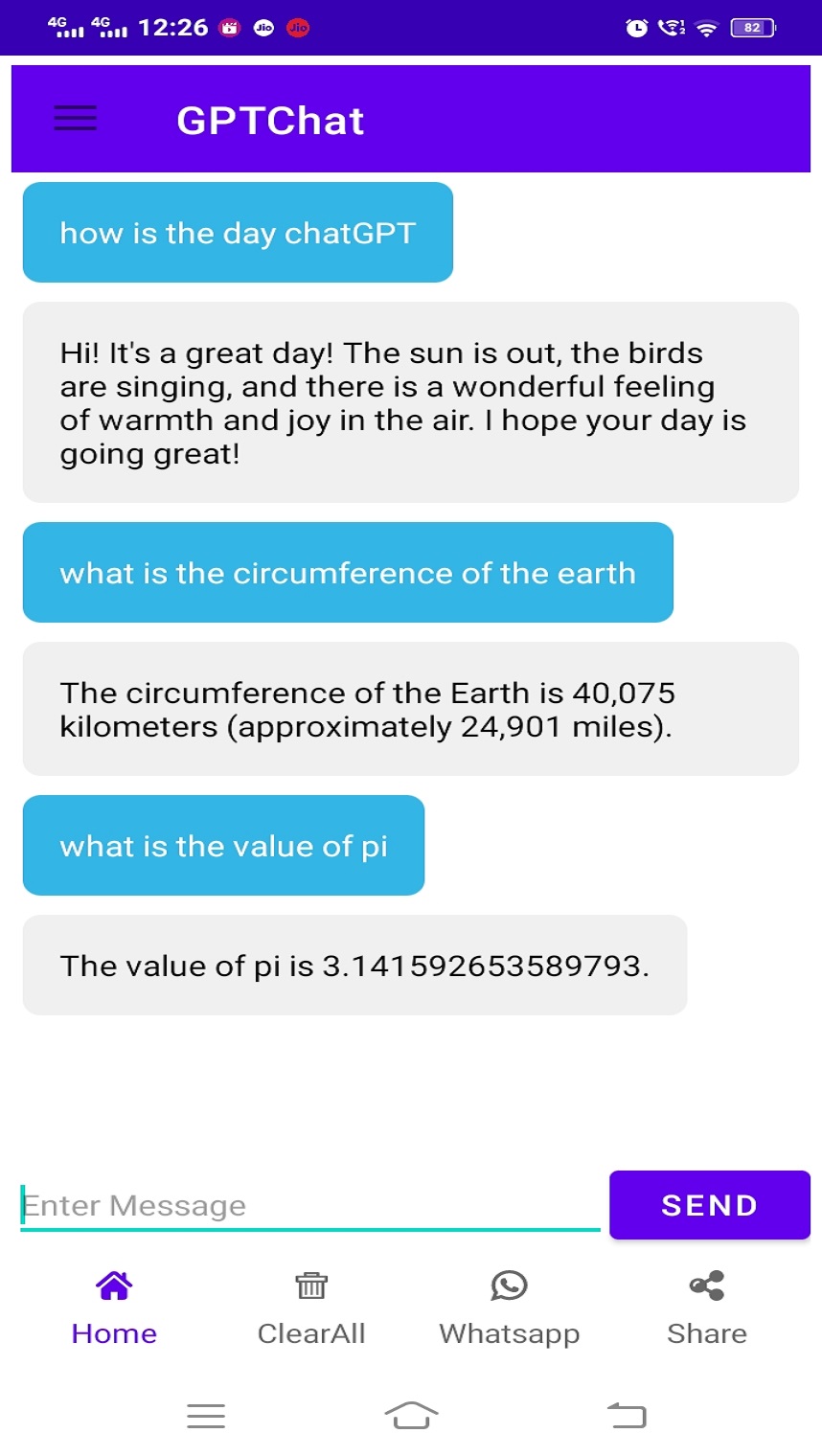Open the Whatsapp option
Image resolution: width=822 pixels, height=1456 pixels.
tap(509, 1308)
